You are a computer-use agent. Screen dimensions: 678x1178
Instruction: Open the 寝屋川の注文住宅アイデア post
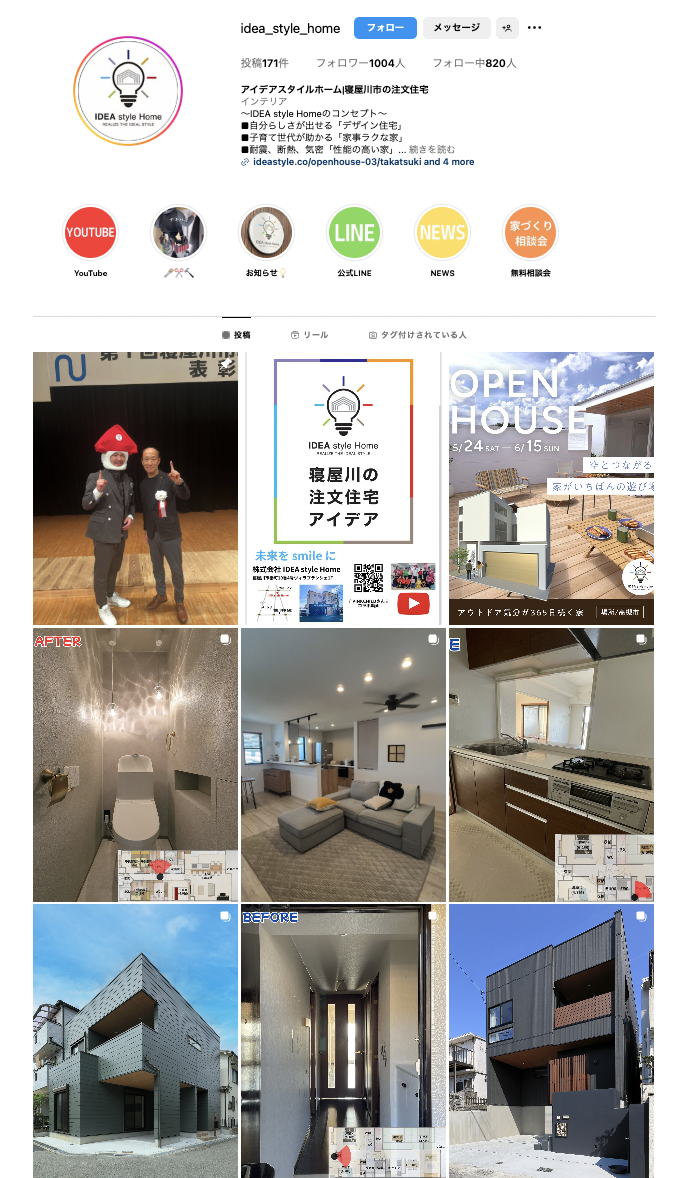point(343,488)
